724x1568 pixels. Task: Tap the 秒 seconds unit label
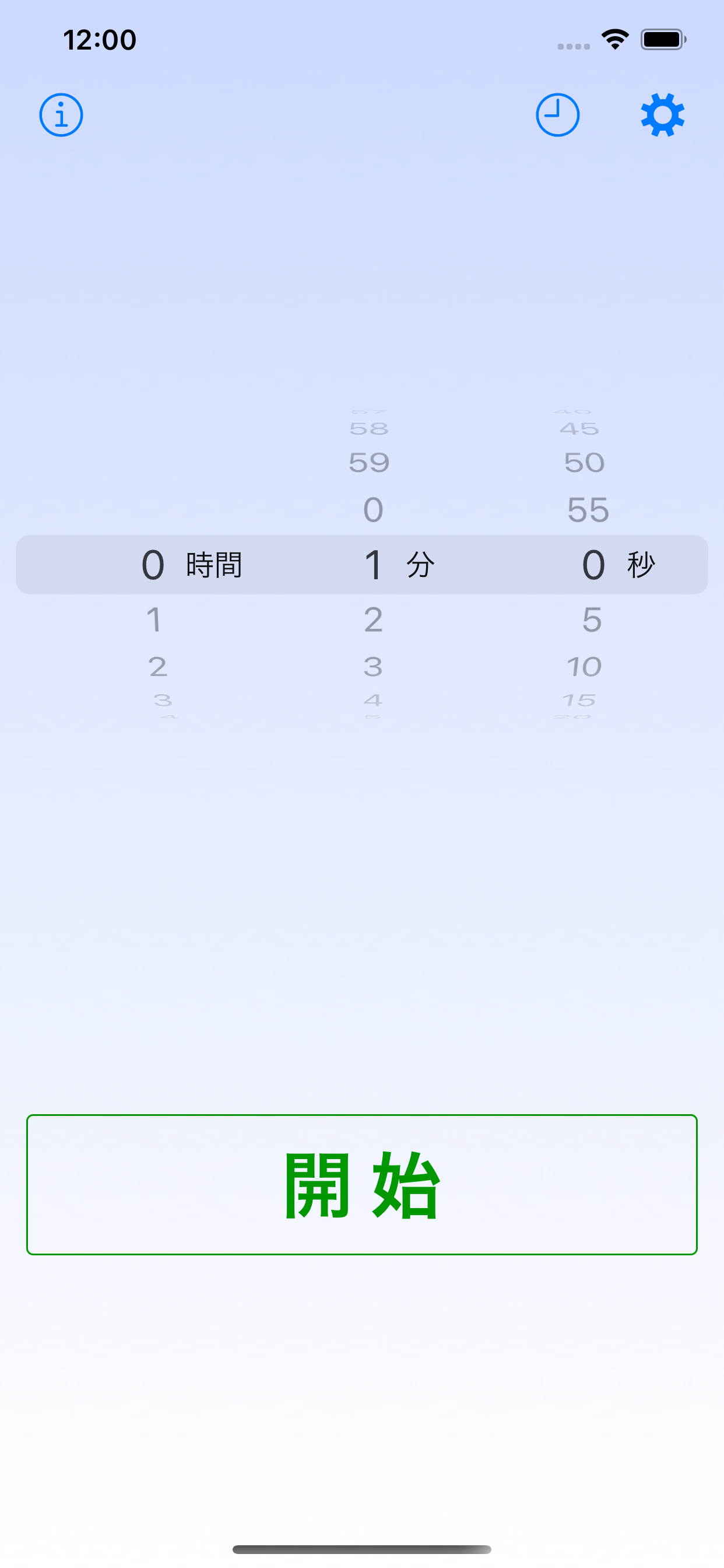pyautogui.click(x=640, y=565)
